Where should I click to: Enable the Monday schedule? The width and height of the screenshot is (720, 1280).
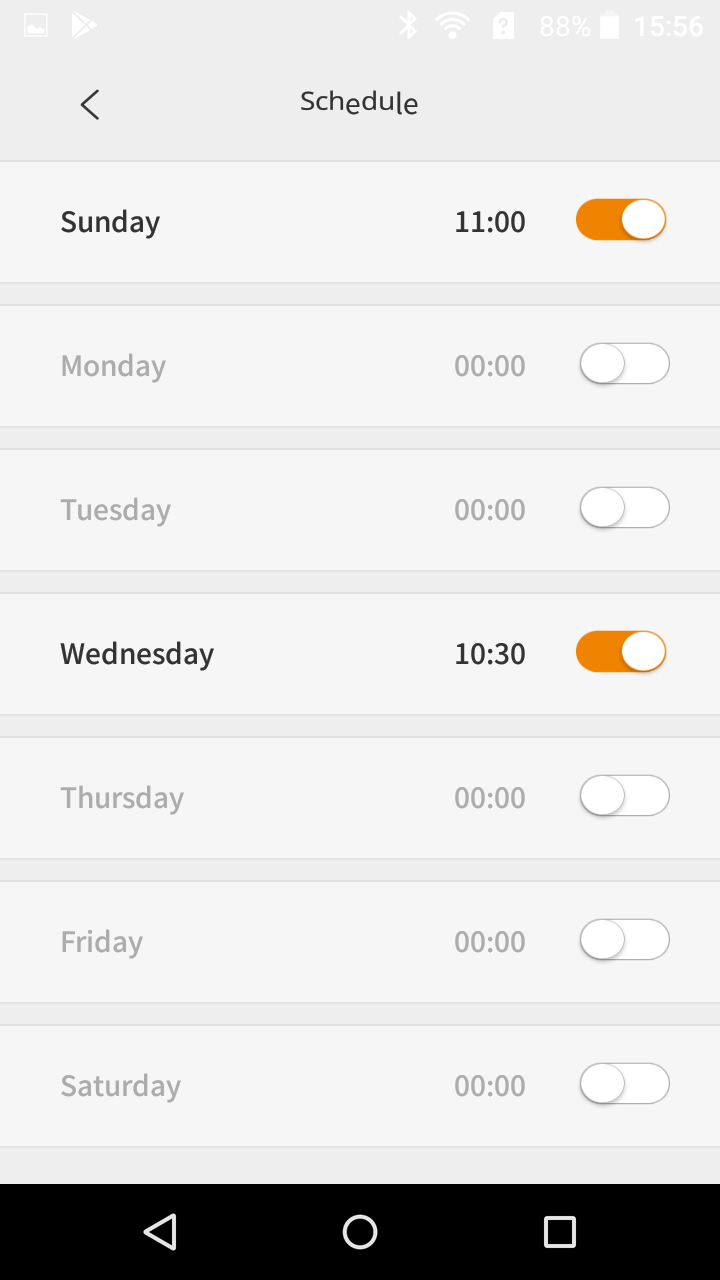(x=624, y=364)
